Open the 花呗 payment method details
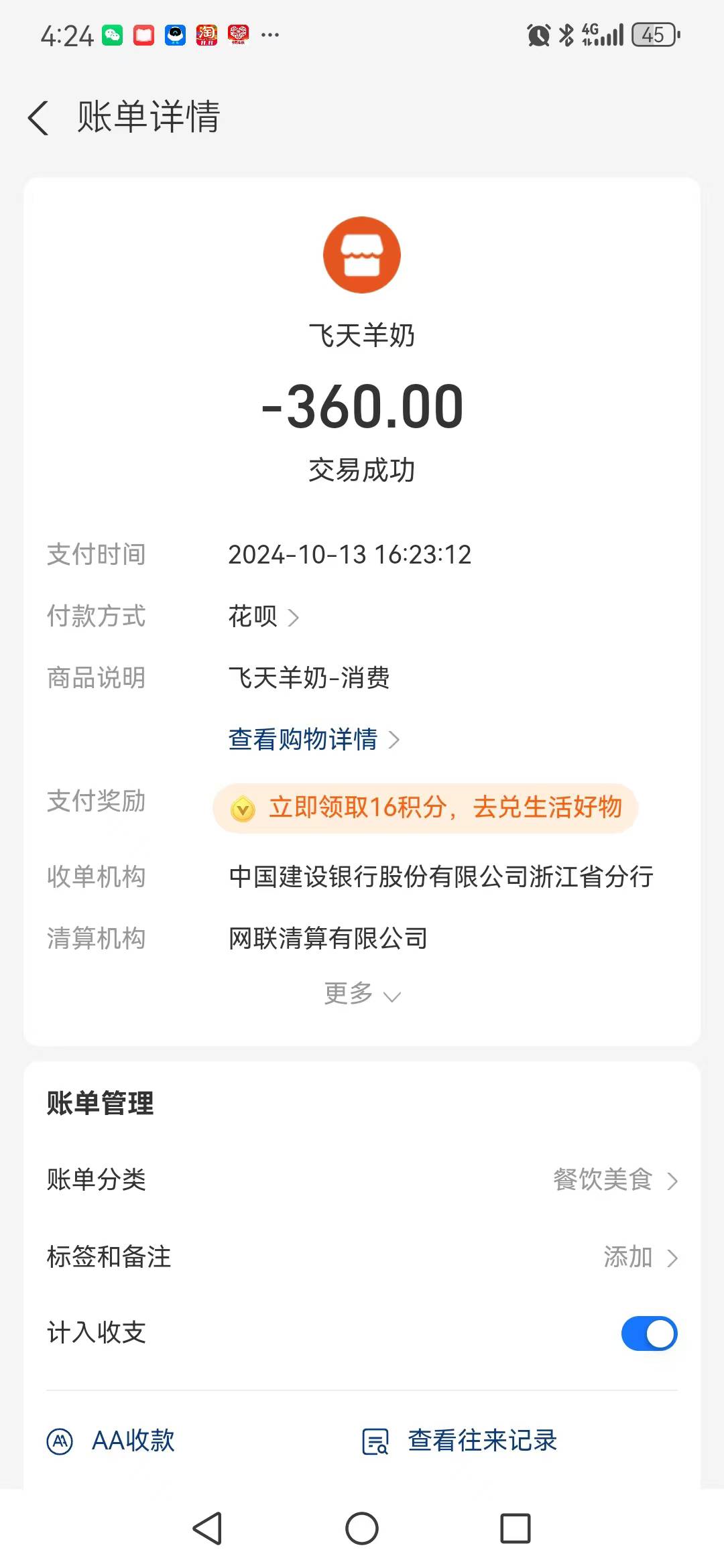The height and width of the screenshot is (1568, 724). click(263, 616)
